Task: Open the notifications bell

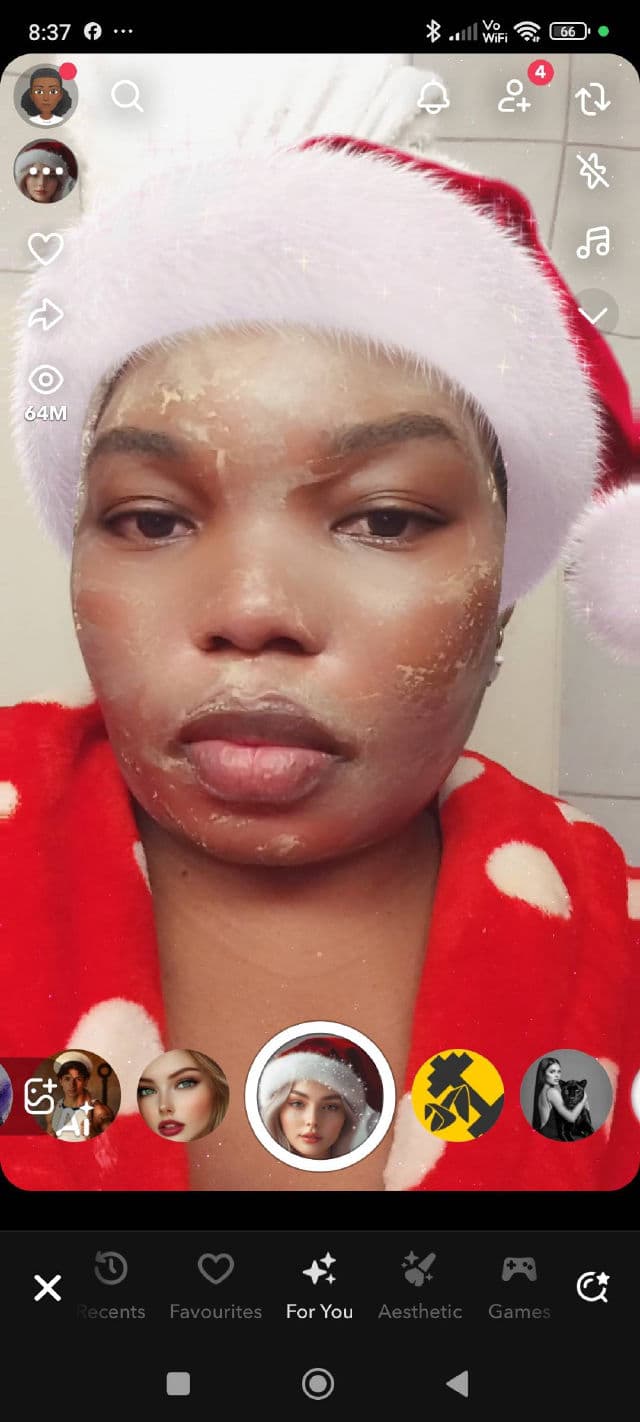Action: [x=433, y=97]
